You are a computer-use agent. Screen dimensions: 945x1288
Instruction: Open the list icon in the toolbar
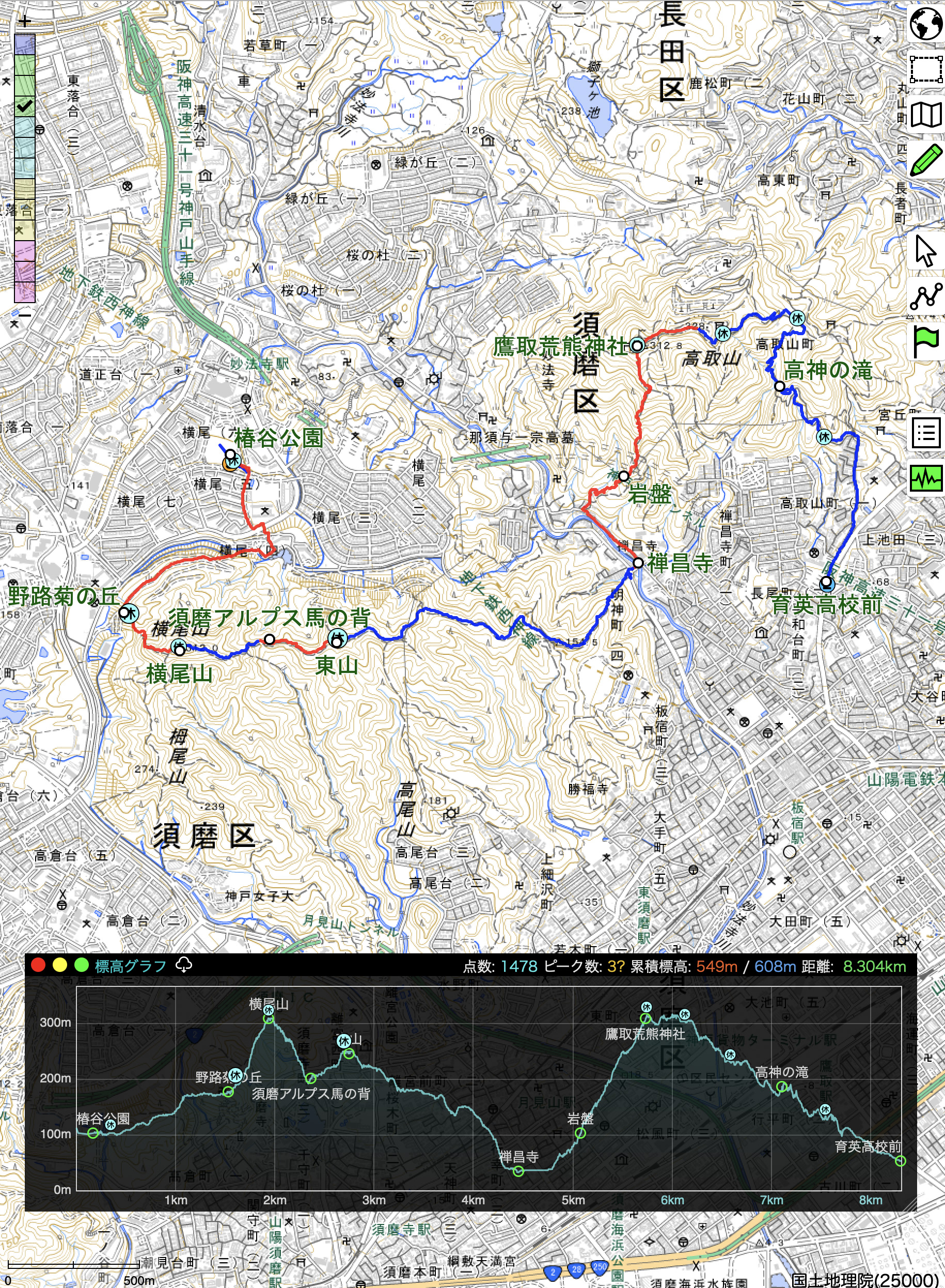click(925, 433)
